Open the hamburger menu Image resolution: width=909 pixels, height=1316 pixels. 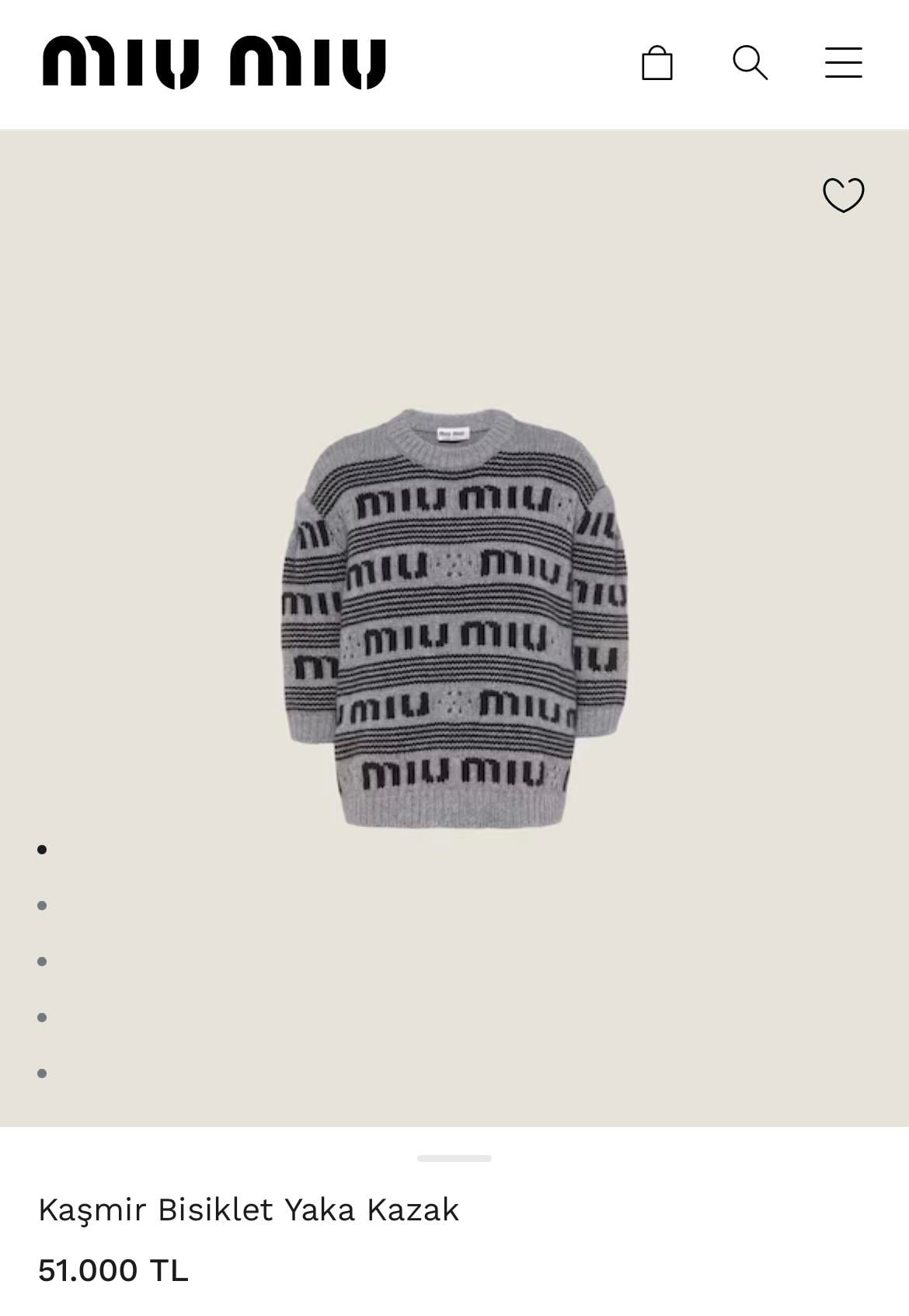843,62
